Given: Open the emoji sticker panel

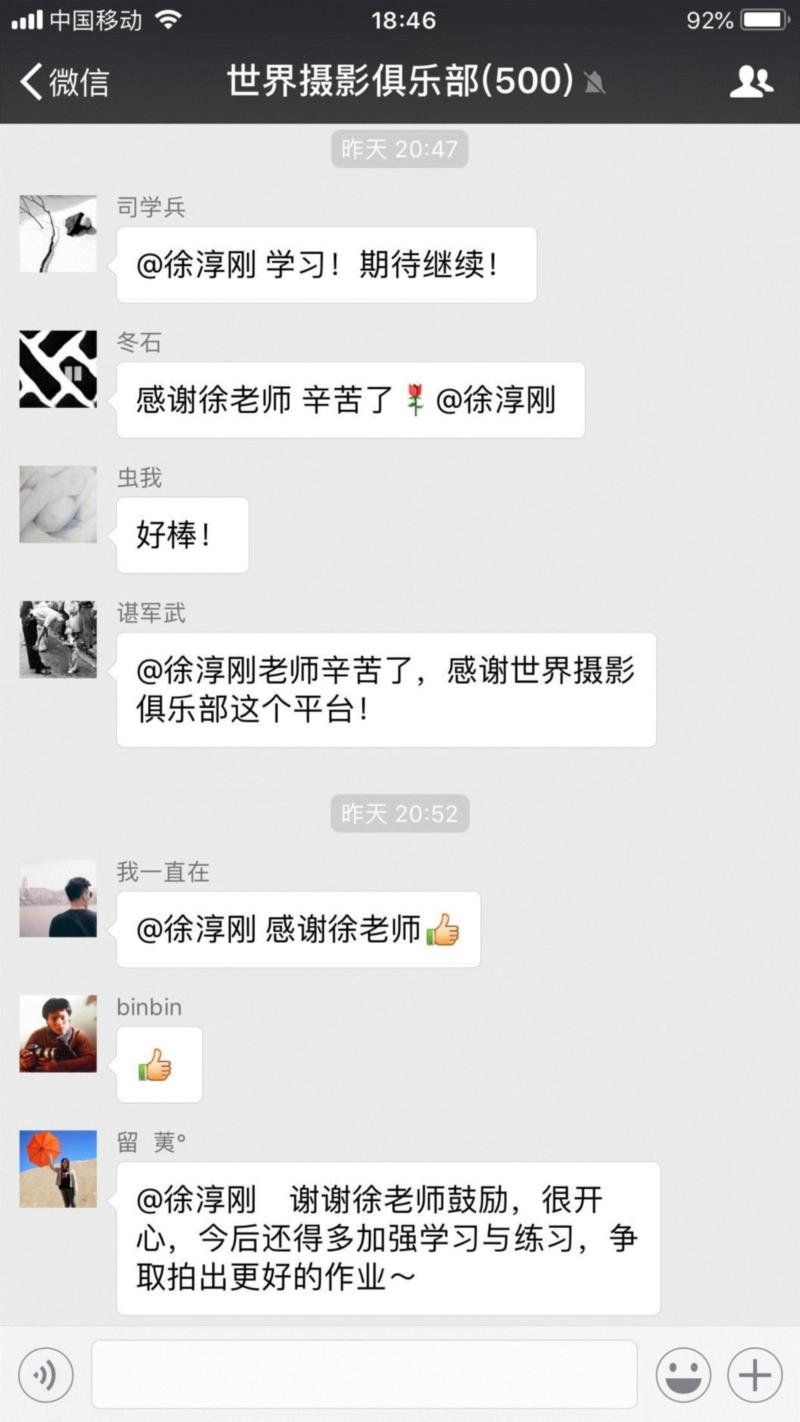Looking at the screenshot, I should click(683, 1375).
